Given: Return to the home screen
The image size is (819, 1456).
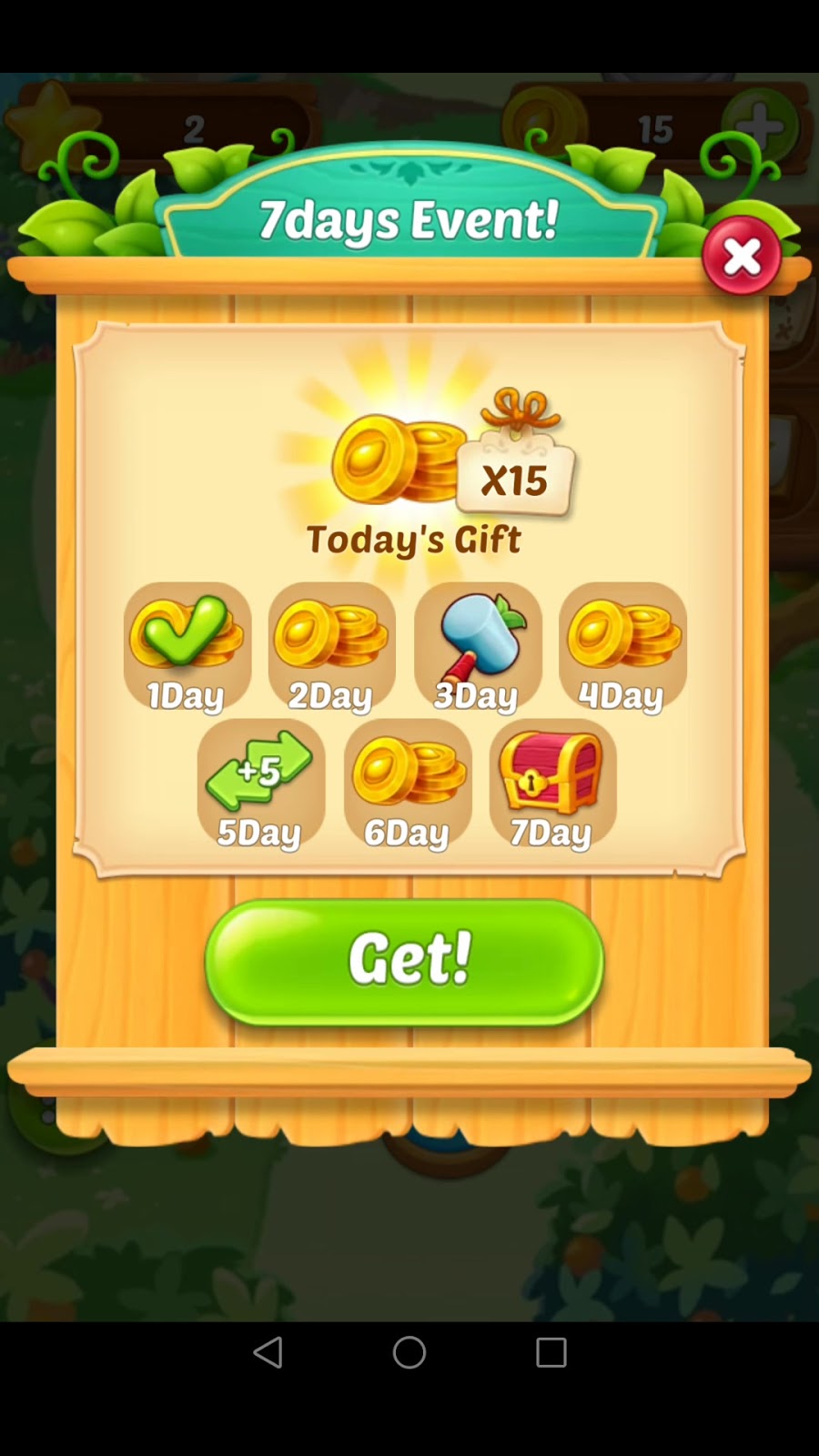Looking at the screenshot, I should tap(409, 1352).
